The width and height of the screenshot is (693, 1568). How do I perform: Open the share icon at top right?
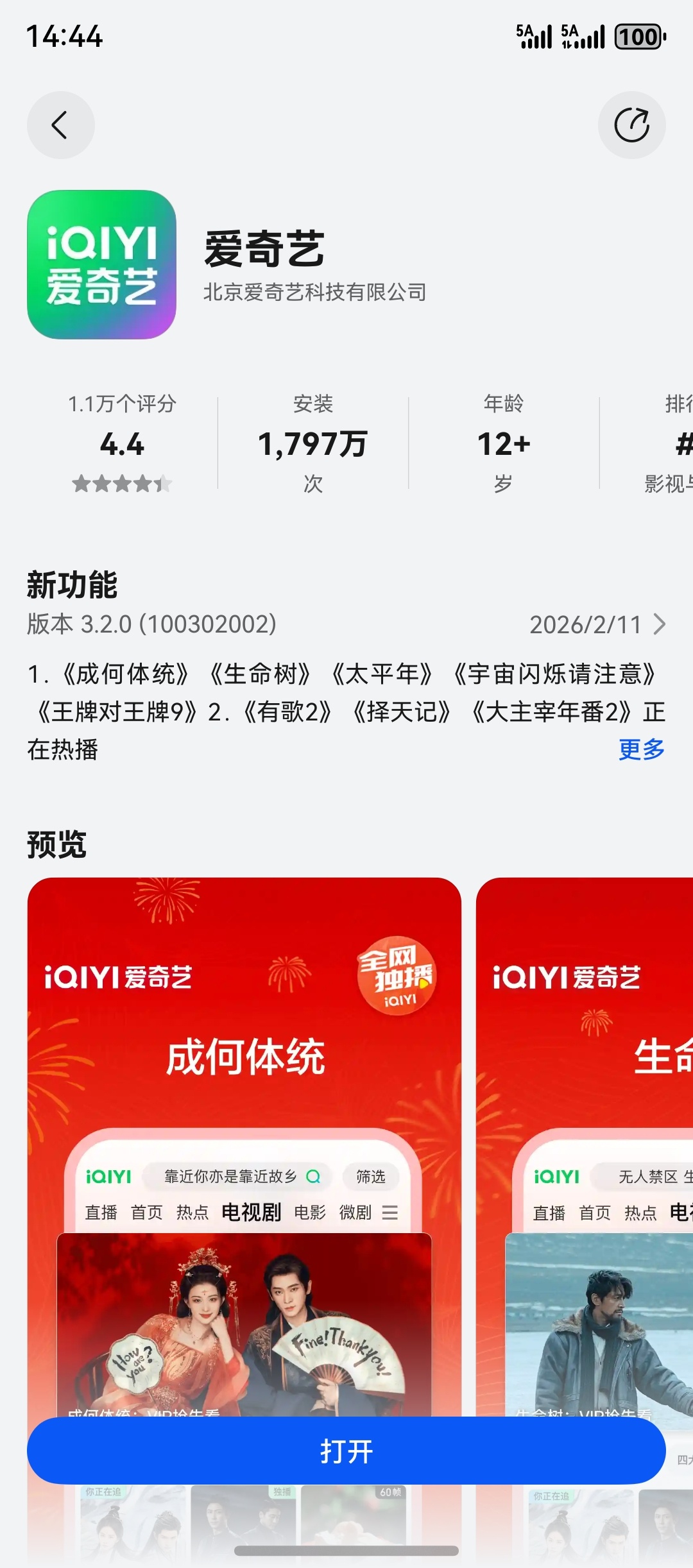tap(632, 125)
